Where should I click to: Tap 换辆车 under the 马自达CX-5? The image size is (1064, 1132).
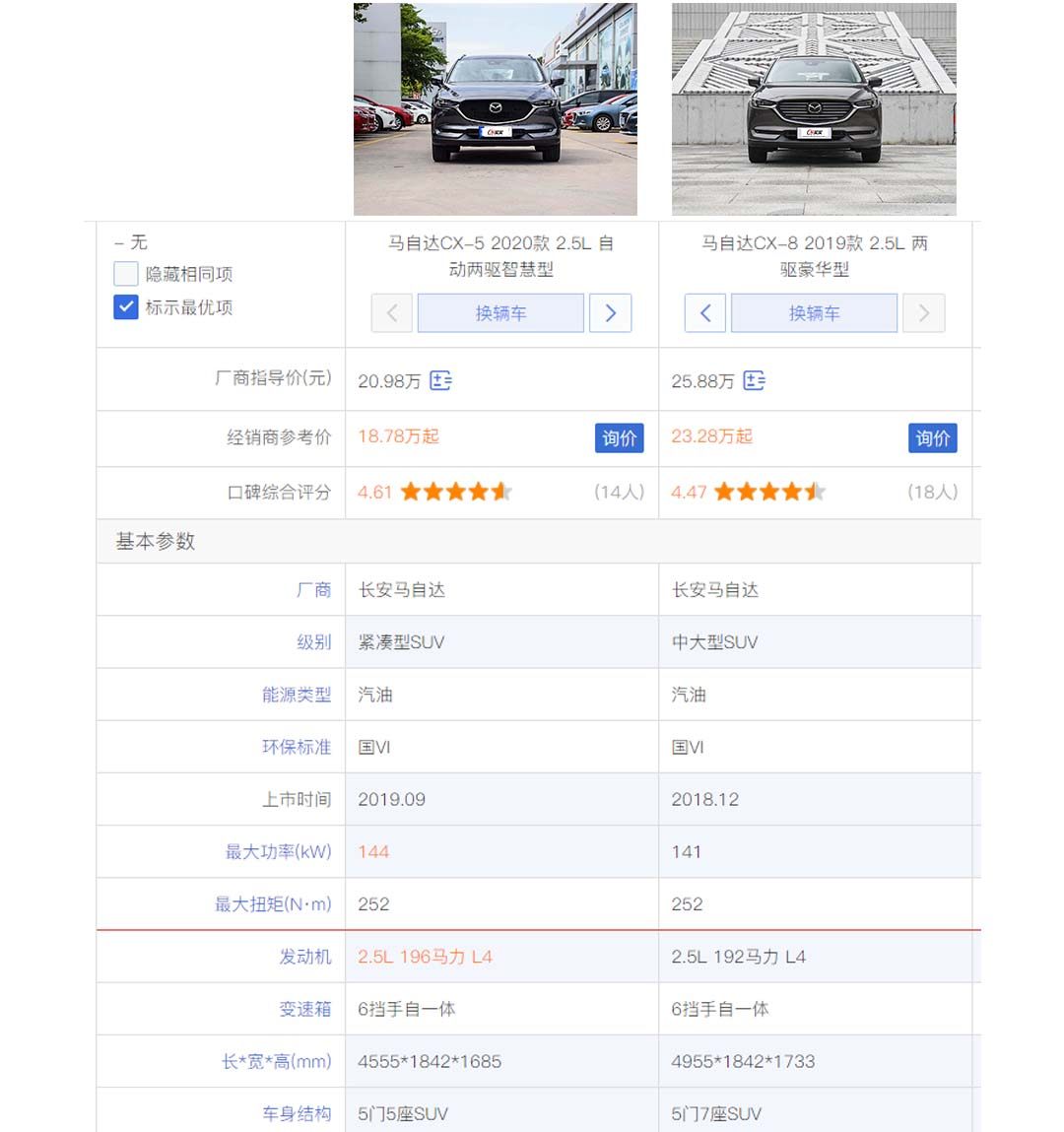500,313
